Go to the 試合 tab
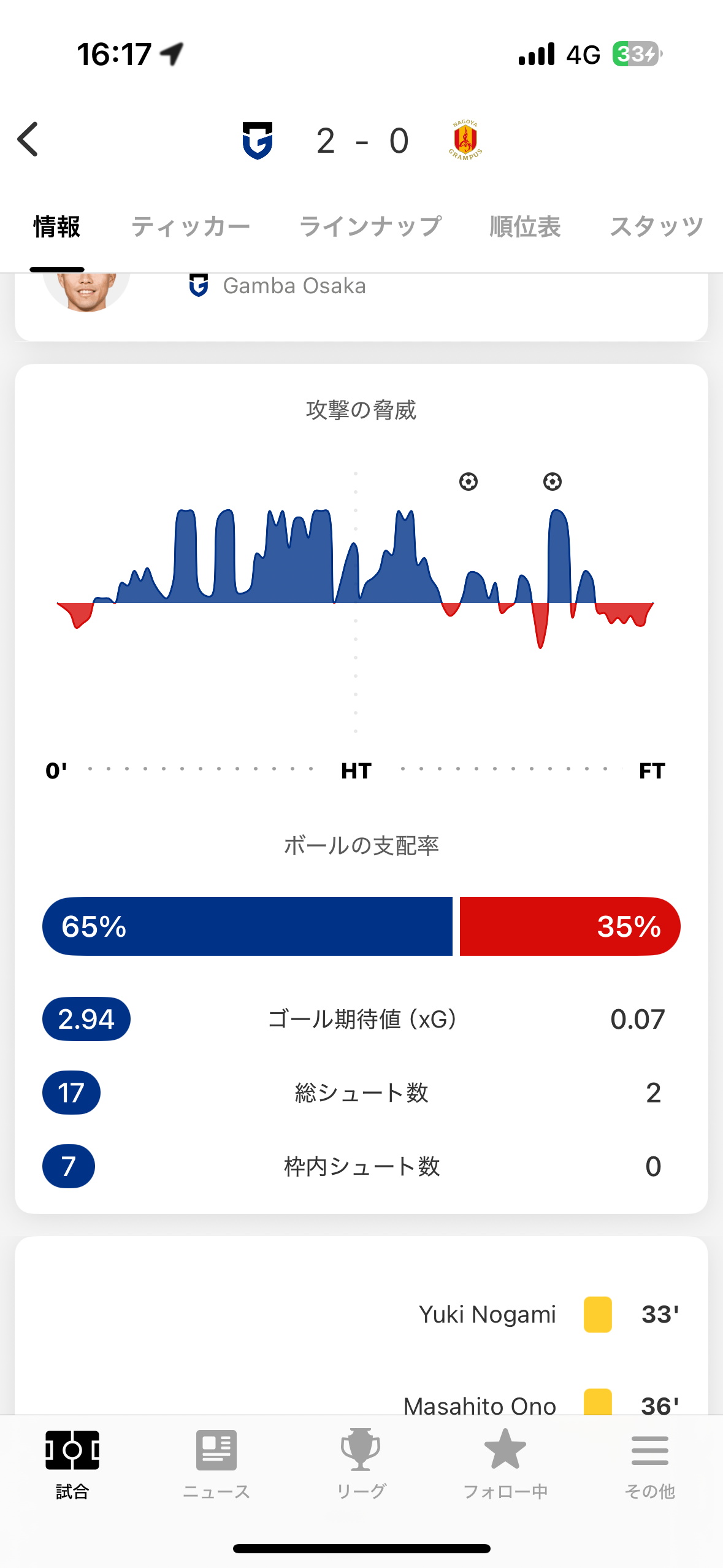723x1568 pixels. pos(72,1464)
